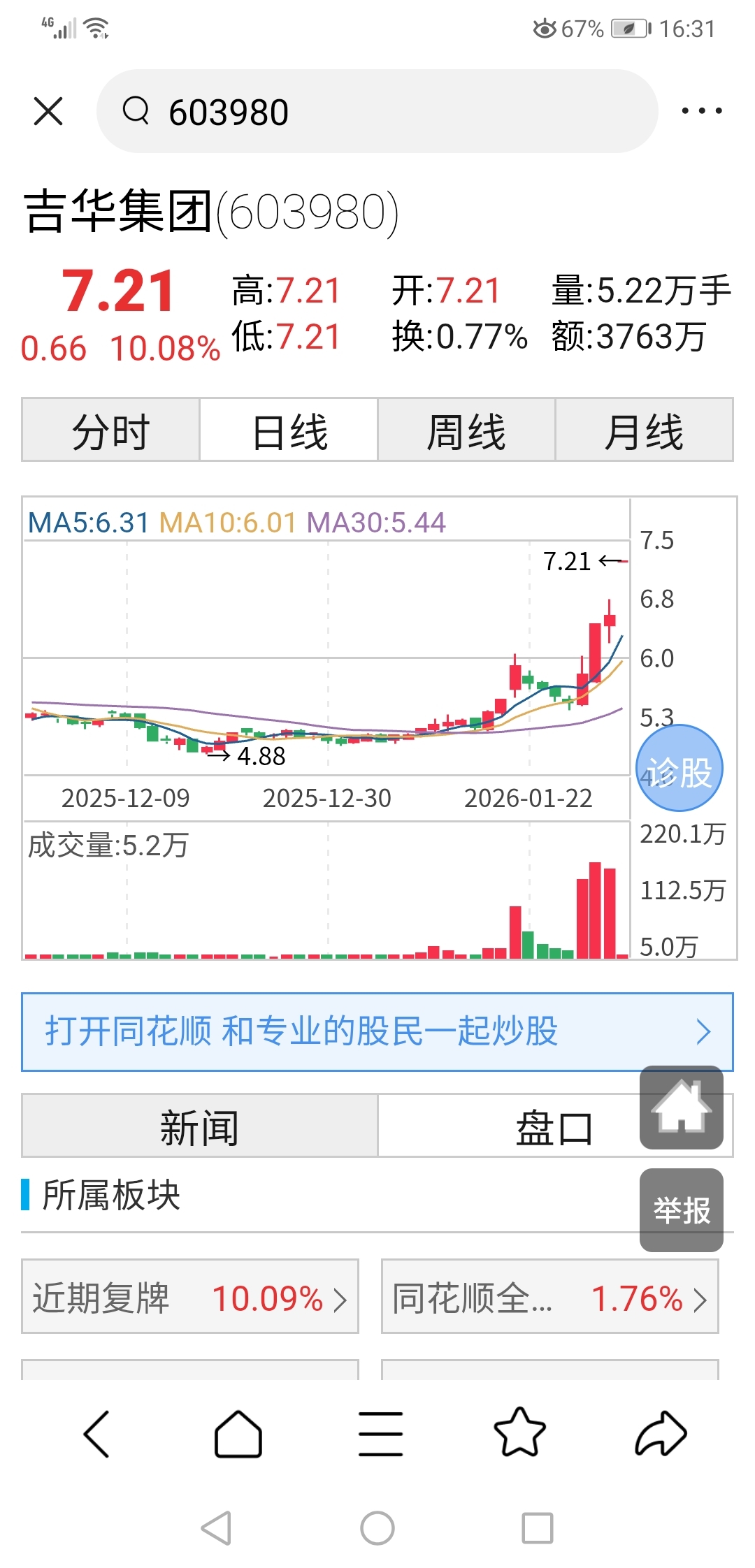755x1568 pixels.
Task: Close the page with the X icon
Action: (x=48, y=111)
